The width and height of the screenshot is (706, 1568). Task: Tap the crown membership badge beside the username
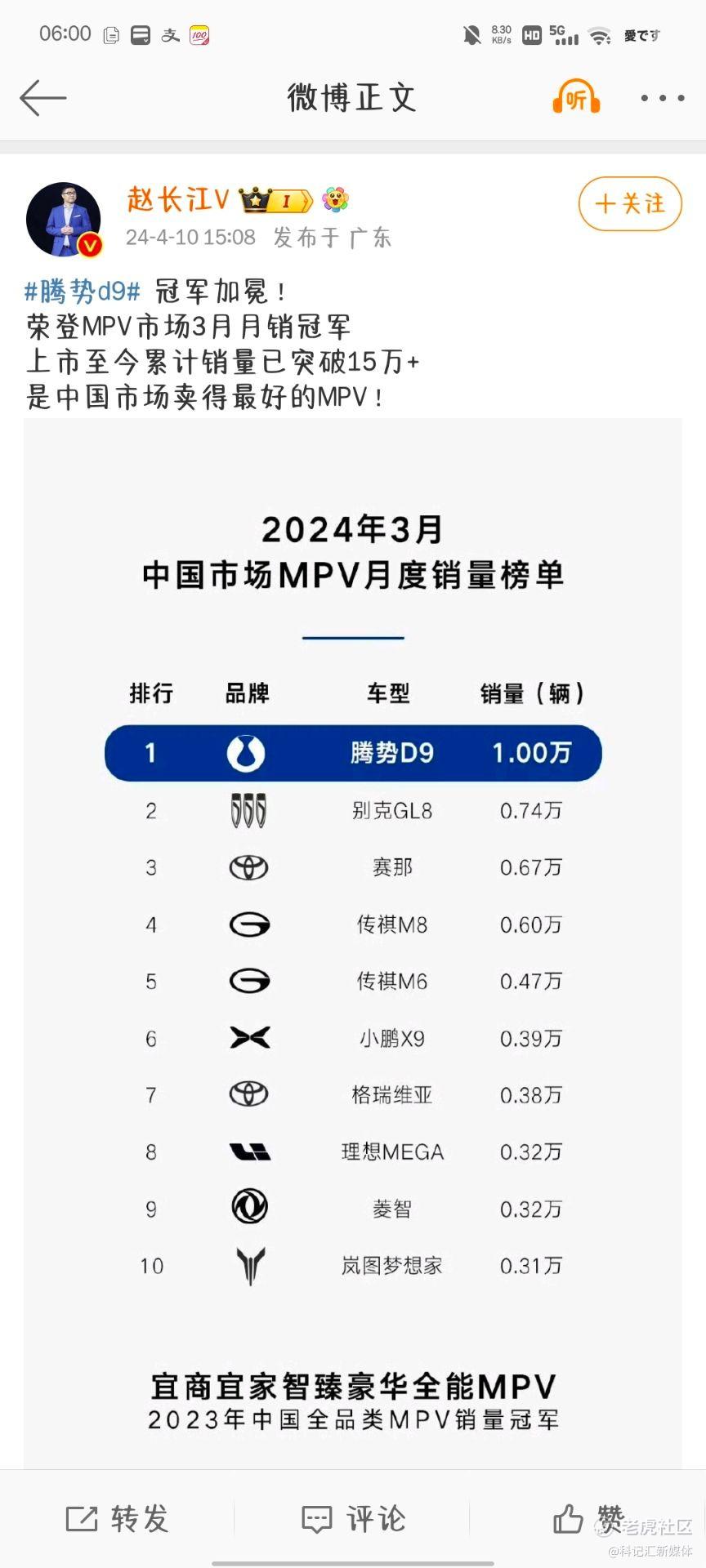point(253,201)
